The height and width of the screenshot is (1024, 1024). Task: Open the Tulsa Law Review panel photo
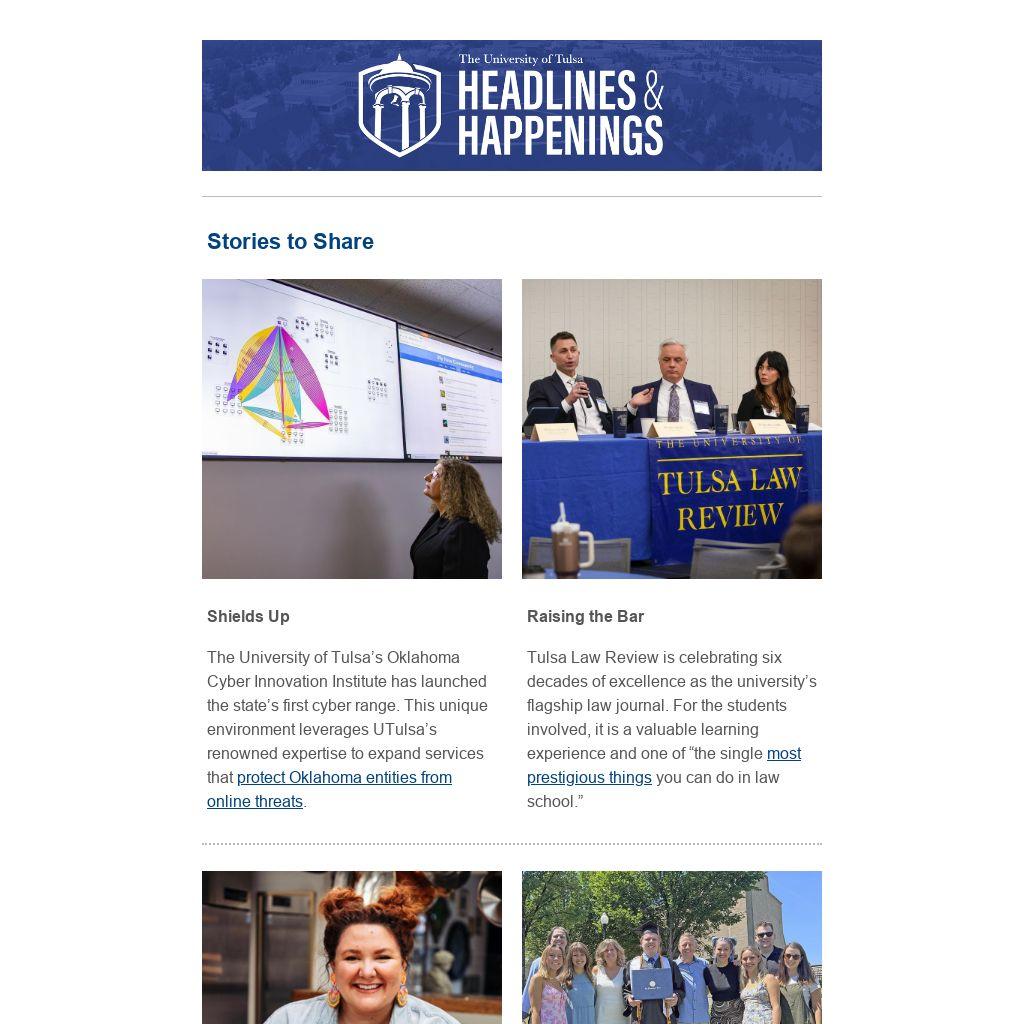672,429
